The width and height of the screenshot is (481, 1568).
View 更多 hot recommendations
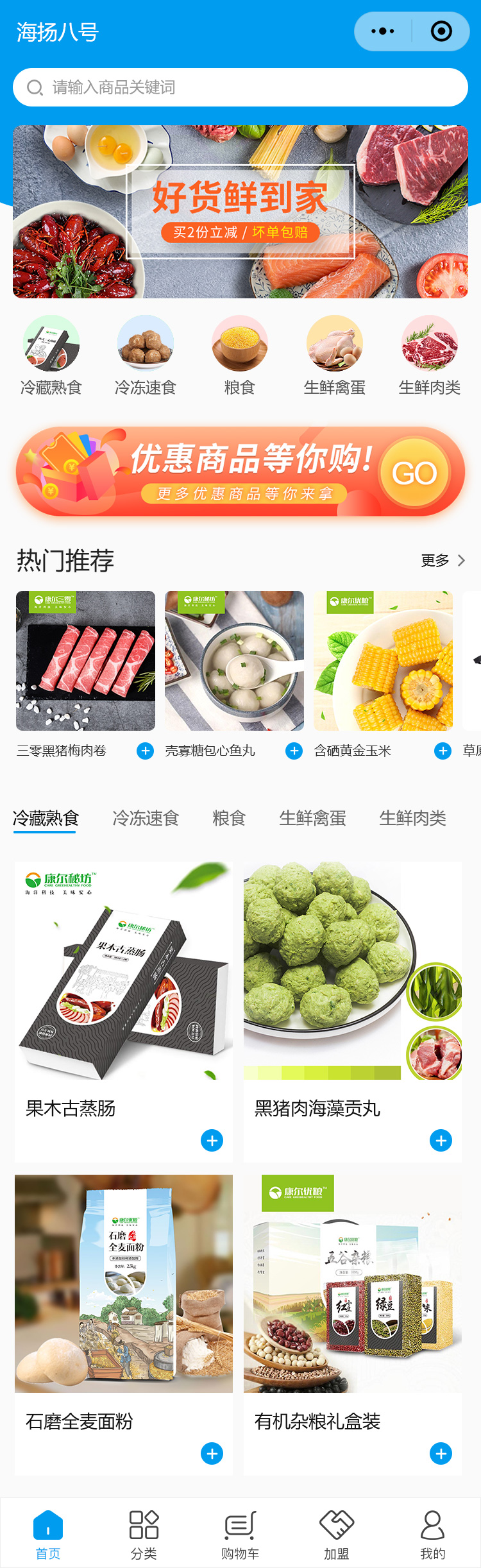point(443,561)
